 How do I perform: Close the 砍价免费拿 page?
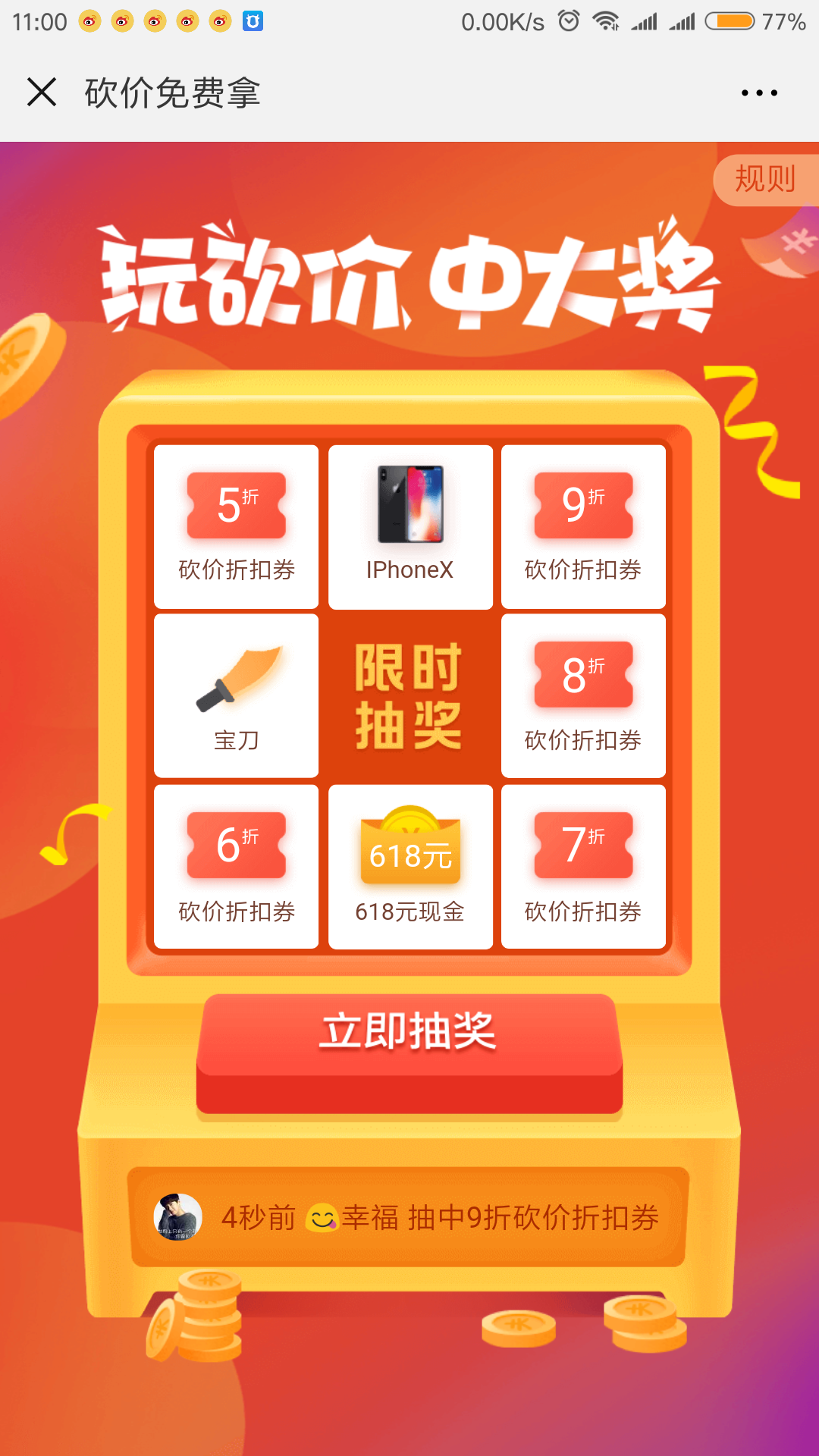42,93
